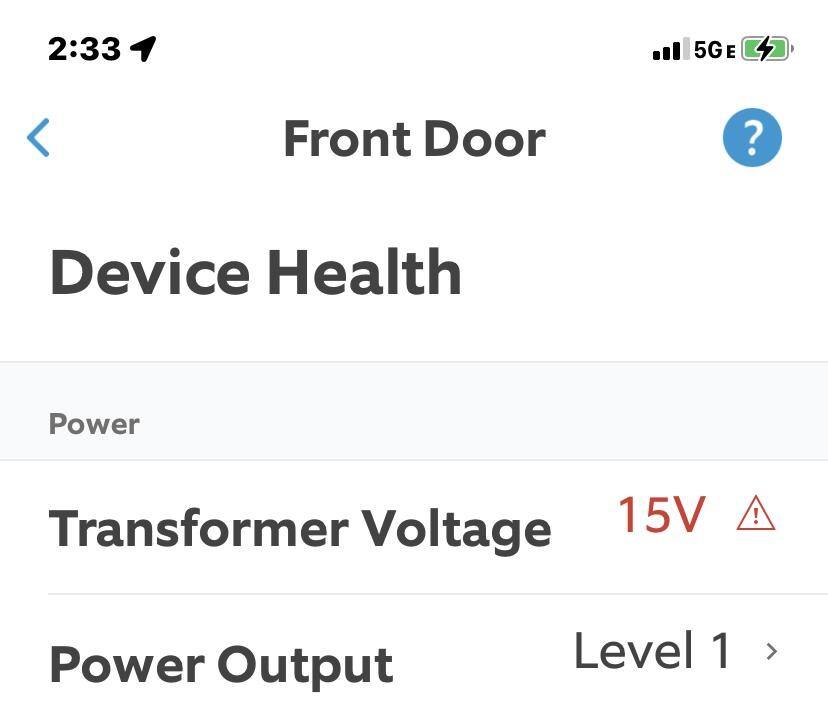
Task: Open the help question mark icon
Action: [x=752, y=138]
